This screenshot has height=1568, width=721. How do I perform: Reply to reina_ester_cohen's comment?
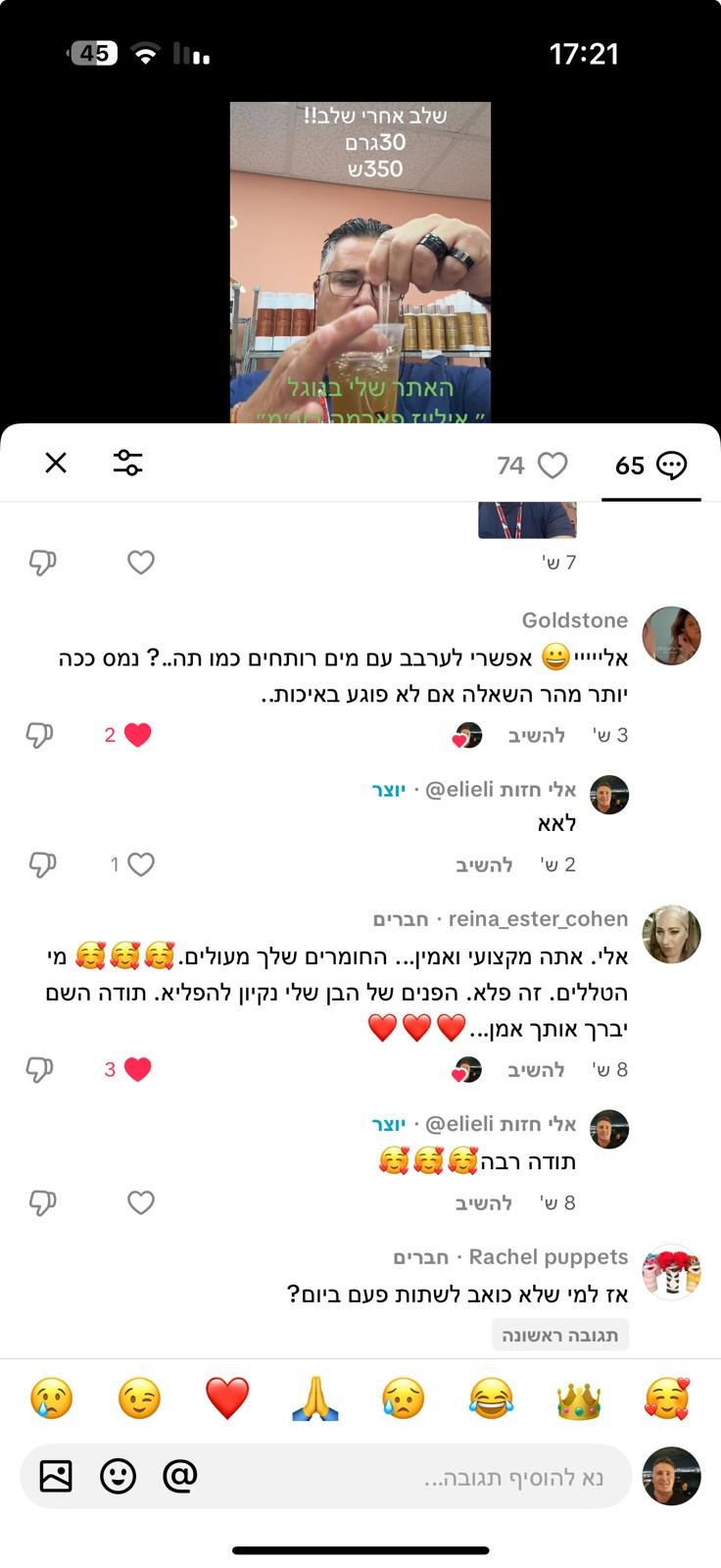point(536,1070)
